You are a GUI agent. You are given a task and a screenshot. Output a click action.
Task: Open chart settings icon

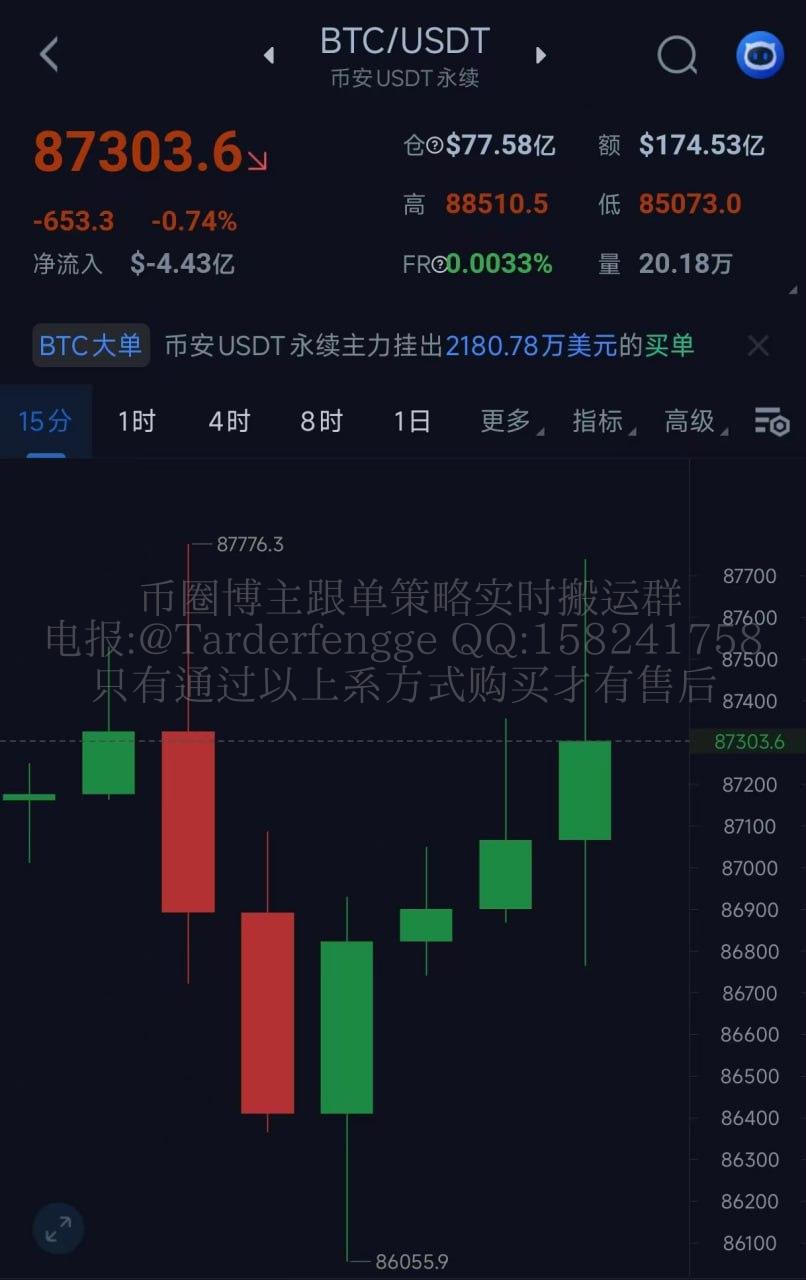771,422
